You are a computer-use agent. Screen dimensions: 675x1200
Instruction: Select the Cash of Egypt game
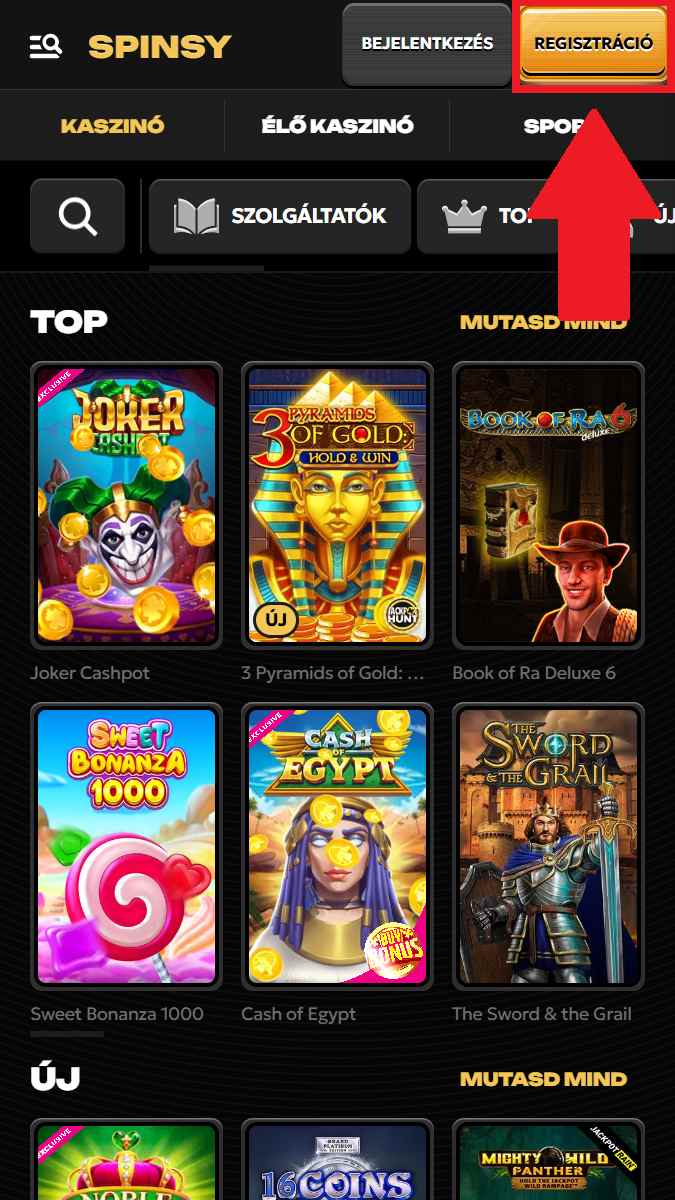(337, 846)
